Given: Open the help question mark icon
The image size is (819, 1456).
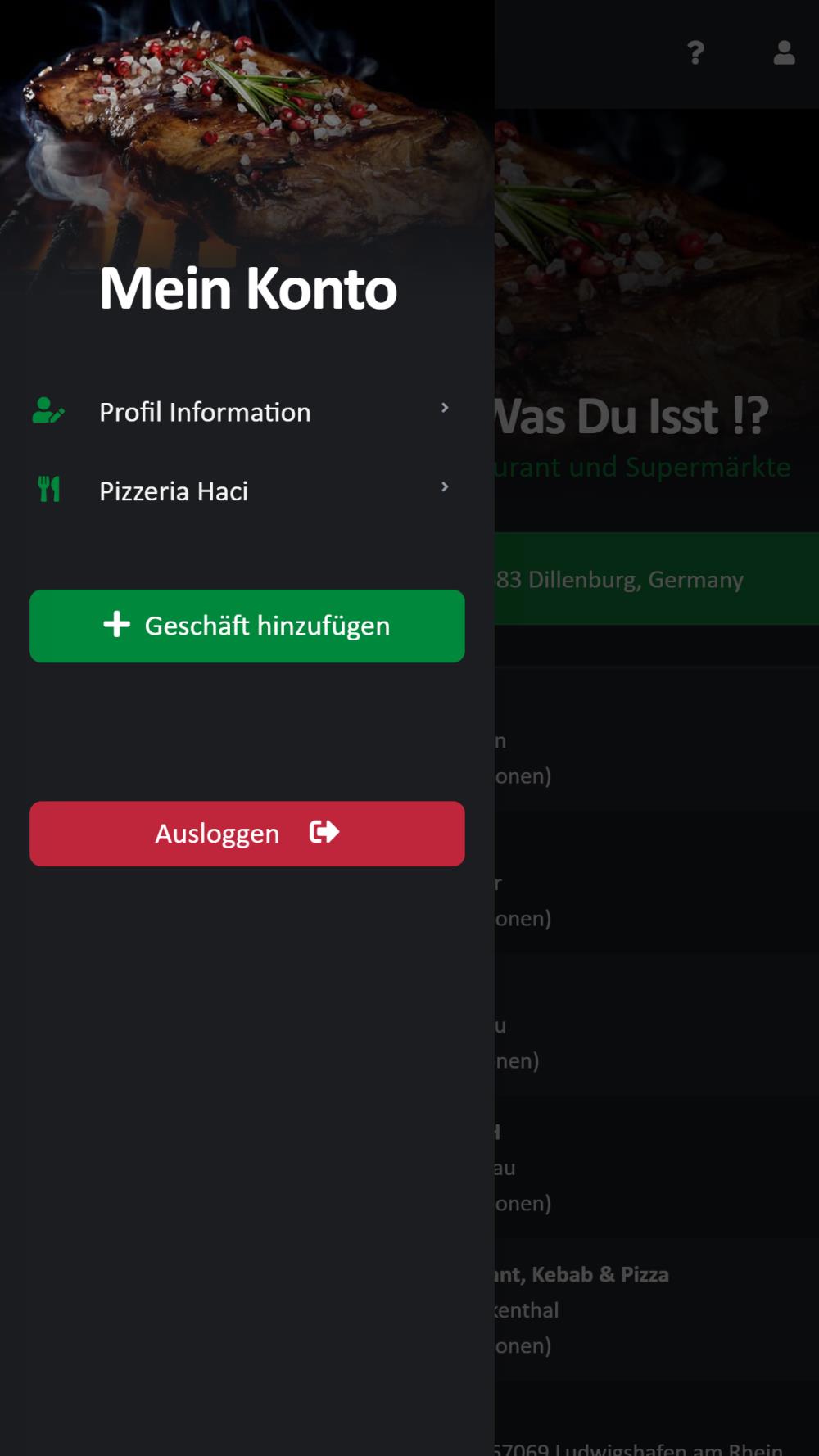Looking at the screenshot, I should click(x=695, y=53).
